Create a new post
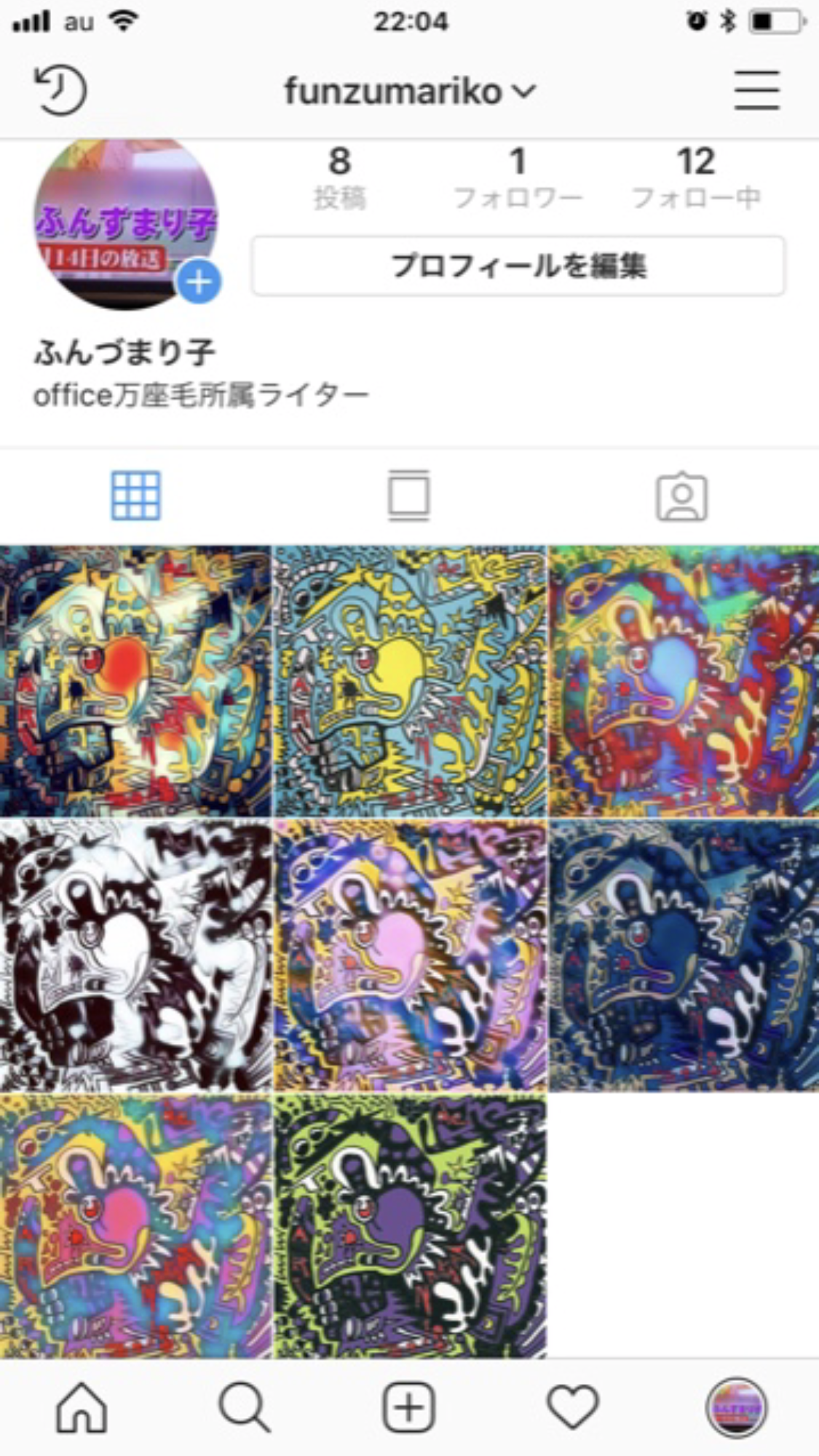The width and height of the screenshot is (819, 1456). [x=409, y=1407]
